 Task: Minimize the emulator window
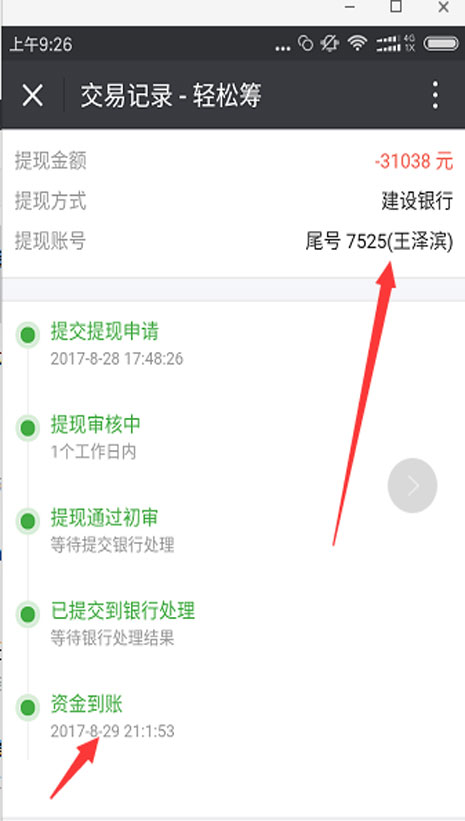pos(350,7)
